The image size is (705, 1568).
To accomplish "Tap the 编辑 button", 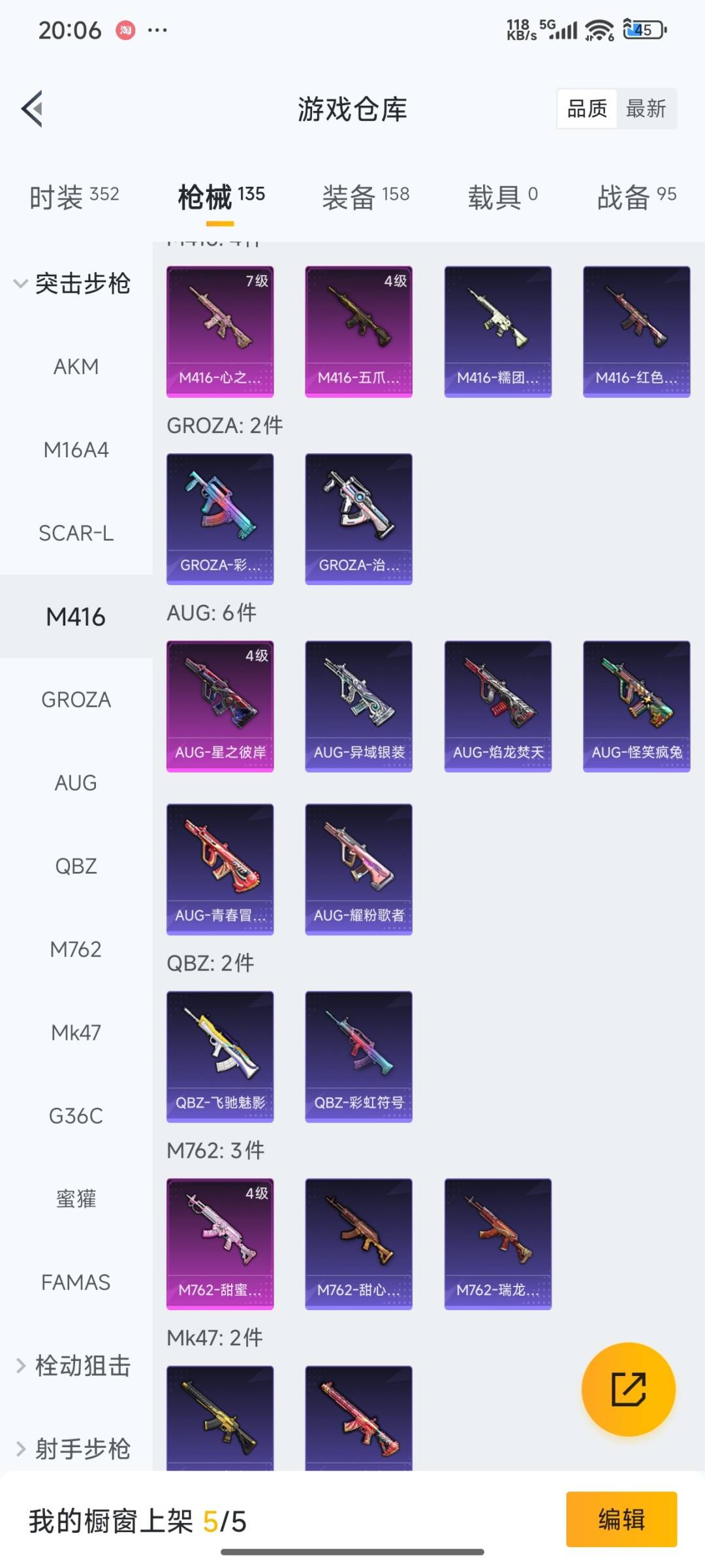I will 621,1519.
